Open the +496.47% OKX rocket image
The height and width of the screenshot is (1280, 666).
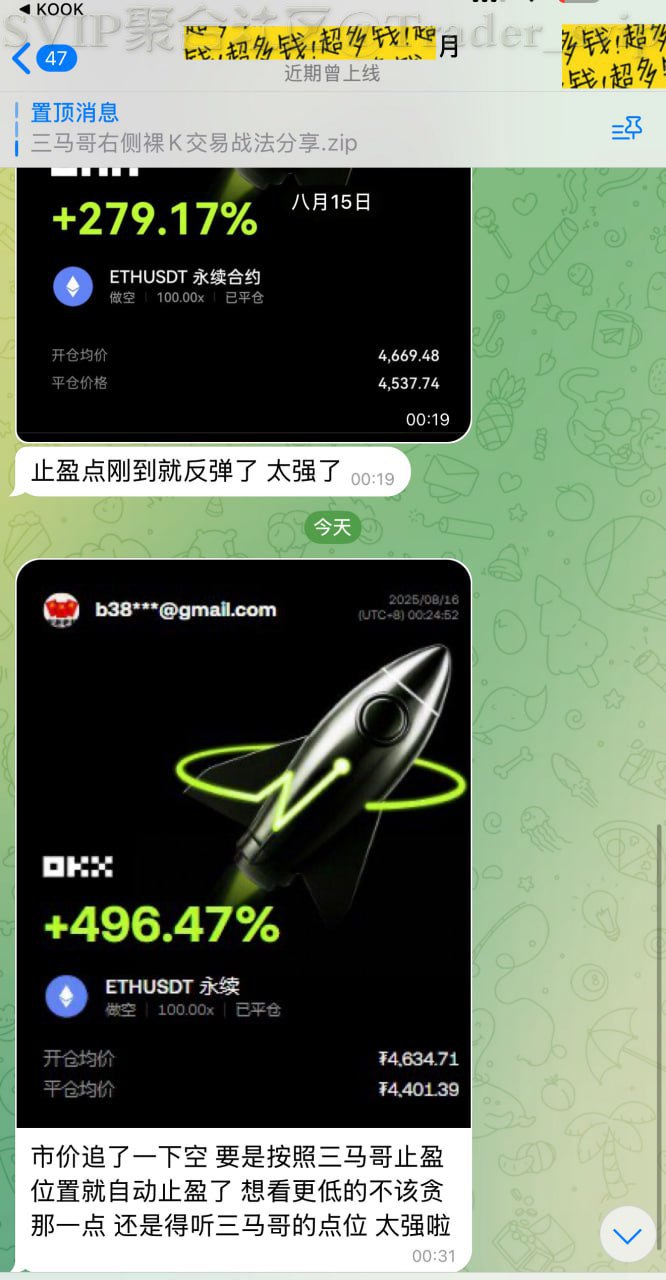[243, 840]
